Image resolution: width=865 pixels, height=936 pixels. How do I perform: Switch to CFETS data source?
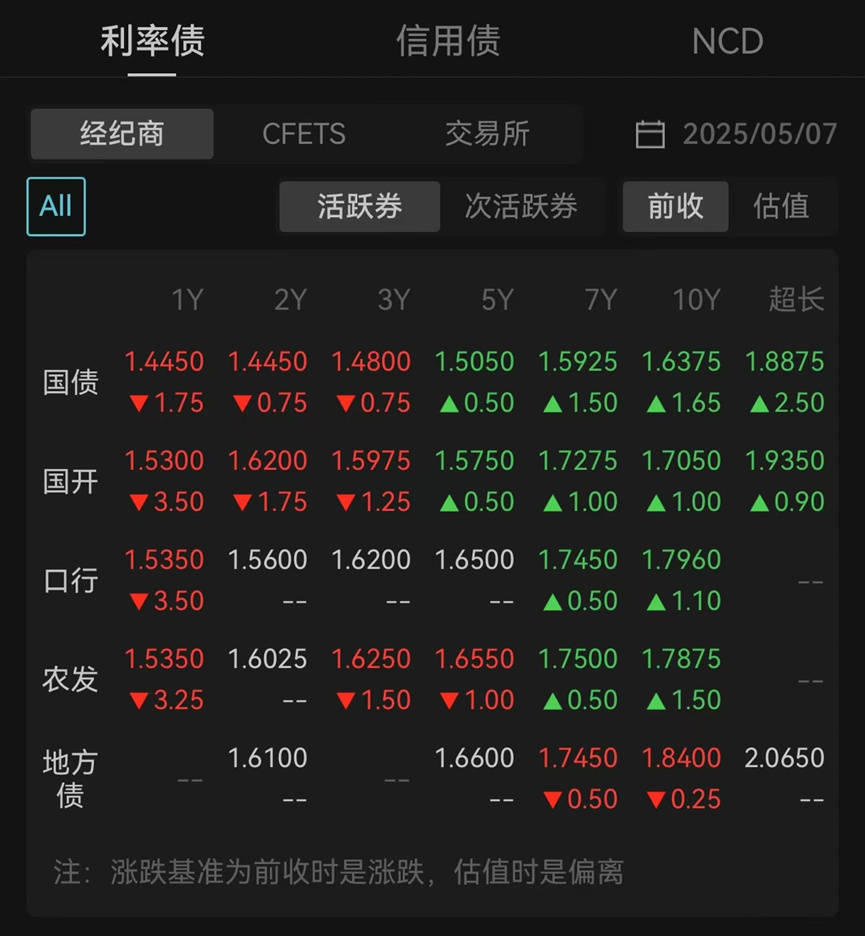pos(304,134)
